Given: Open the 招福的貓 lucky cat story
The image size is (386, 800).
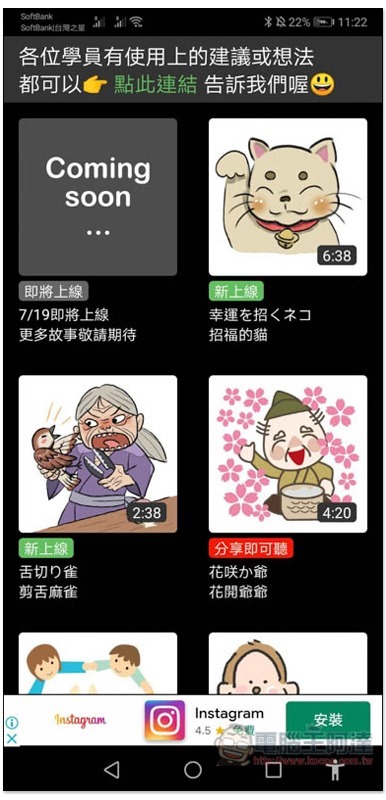Looking at the screenshot, I should click(288, 197).
